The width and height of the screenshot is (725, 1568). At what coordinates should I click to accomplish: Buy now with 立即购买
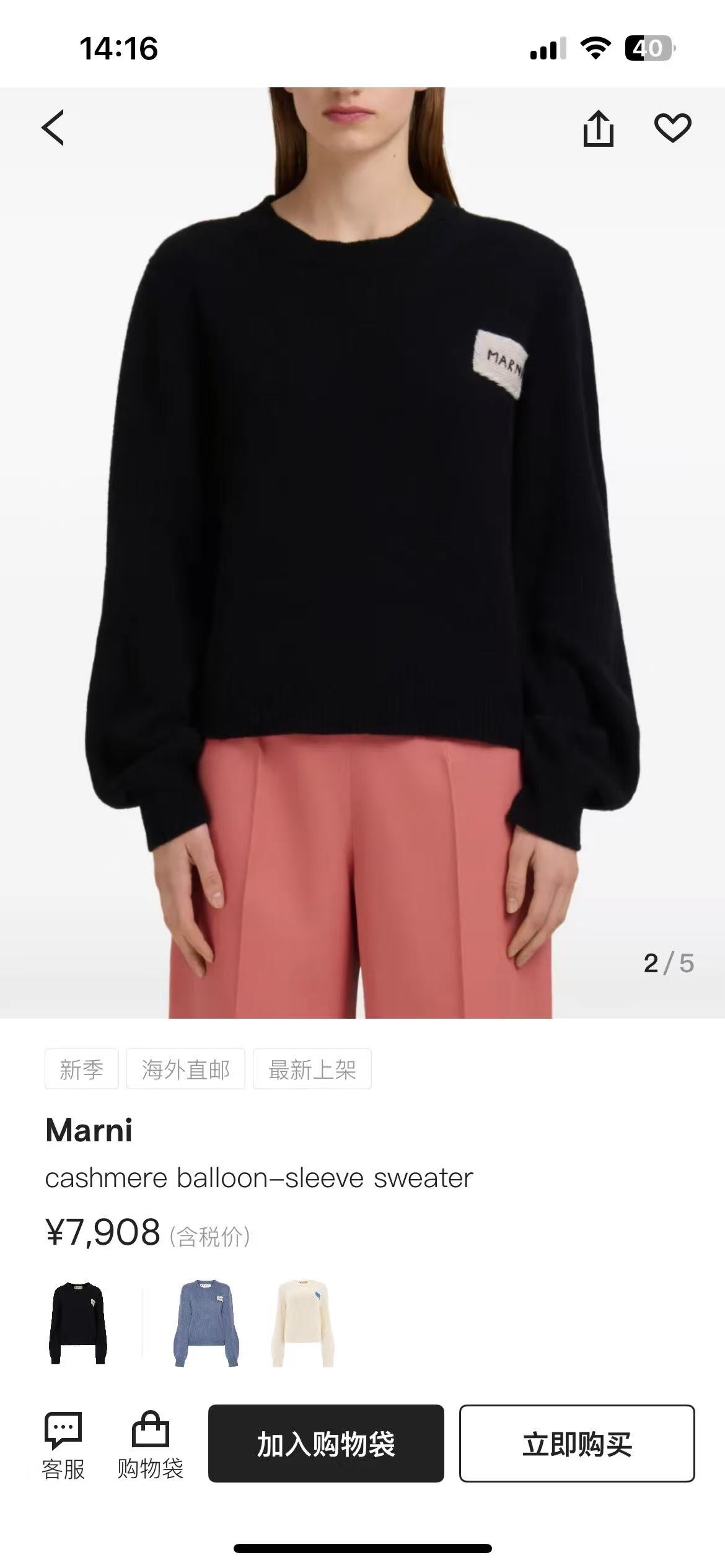pos(576,1444)
